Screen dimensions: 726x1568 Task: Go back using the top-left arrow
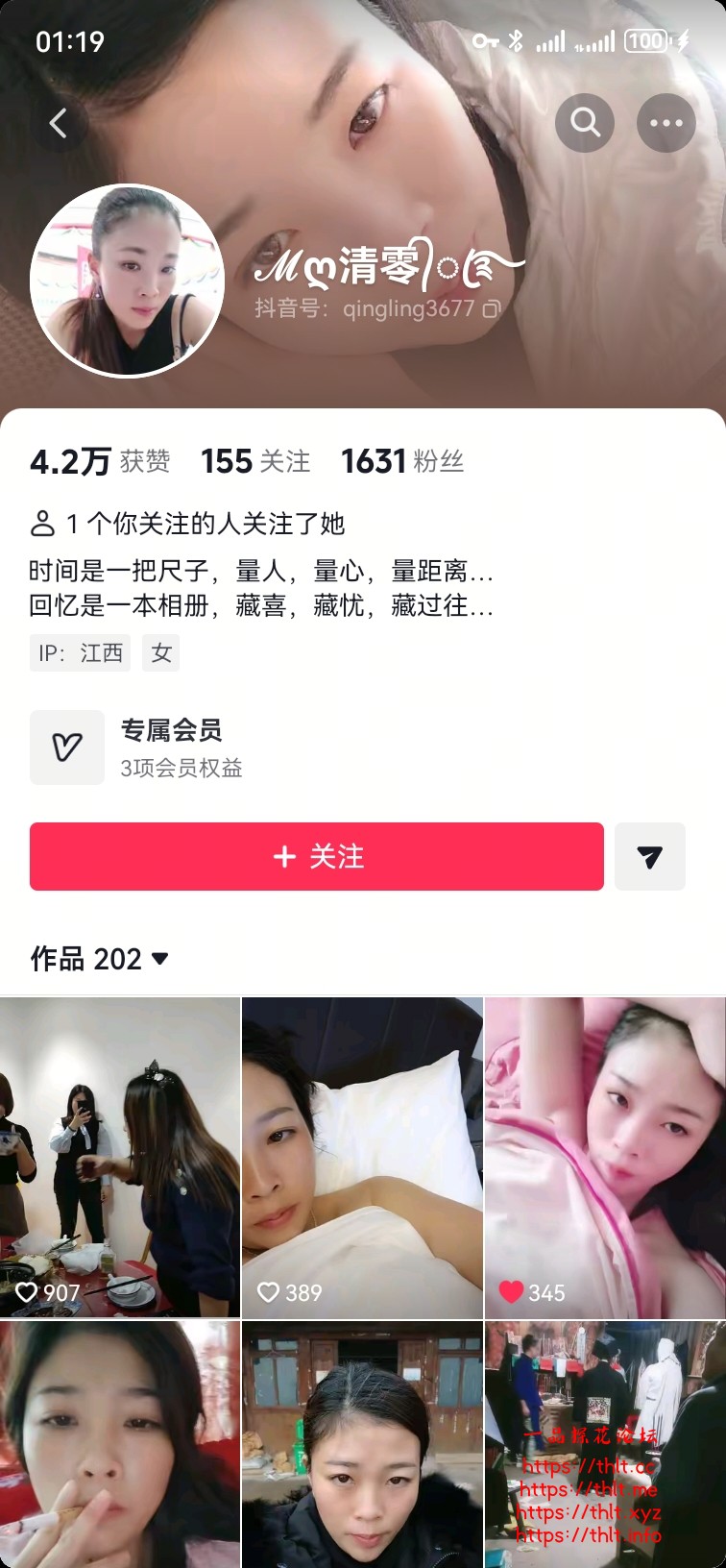point(59,123)
